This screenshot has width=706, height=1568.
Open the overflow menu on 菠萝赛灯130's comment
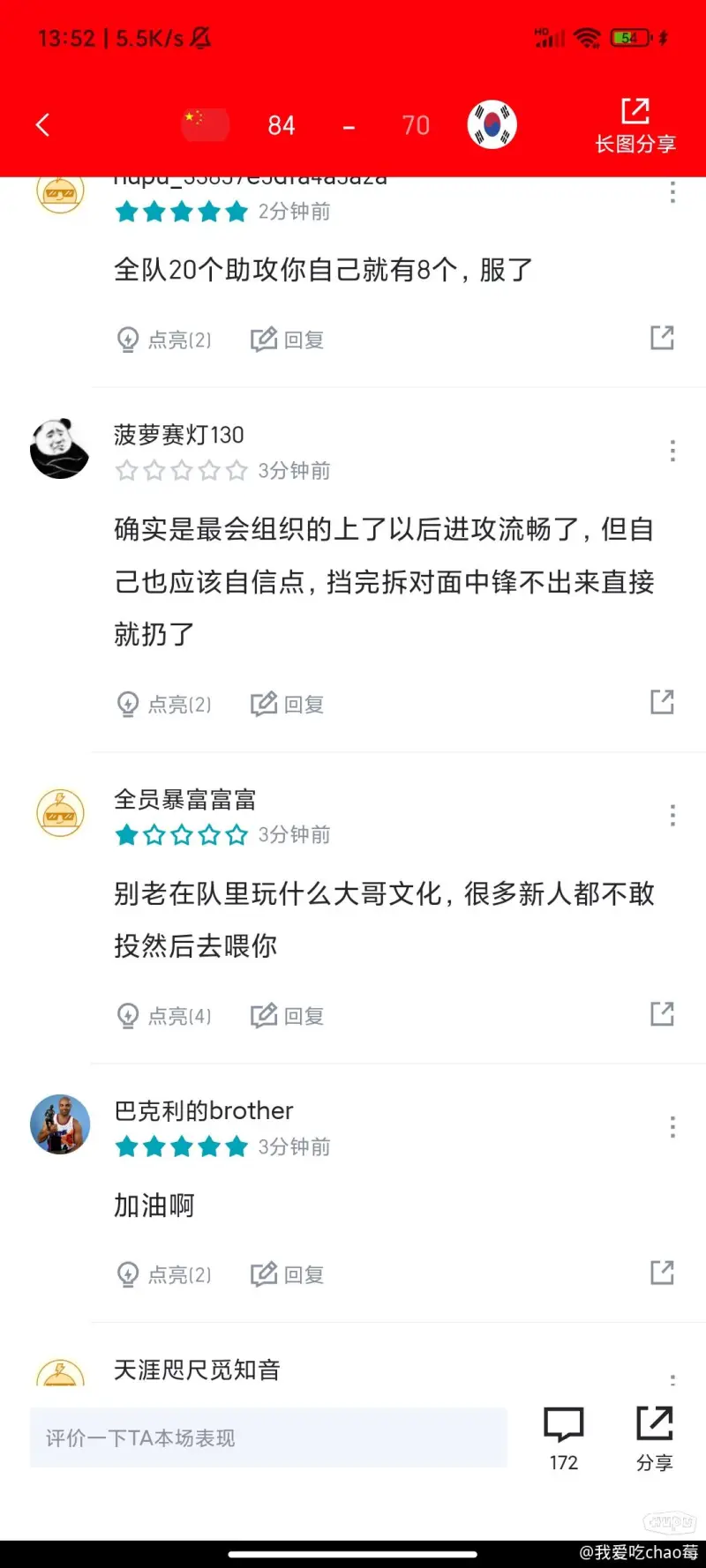pos(672,451)
